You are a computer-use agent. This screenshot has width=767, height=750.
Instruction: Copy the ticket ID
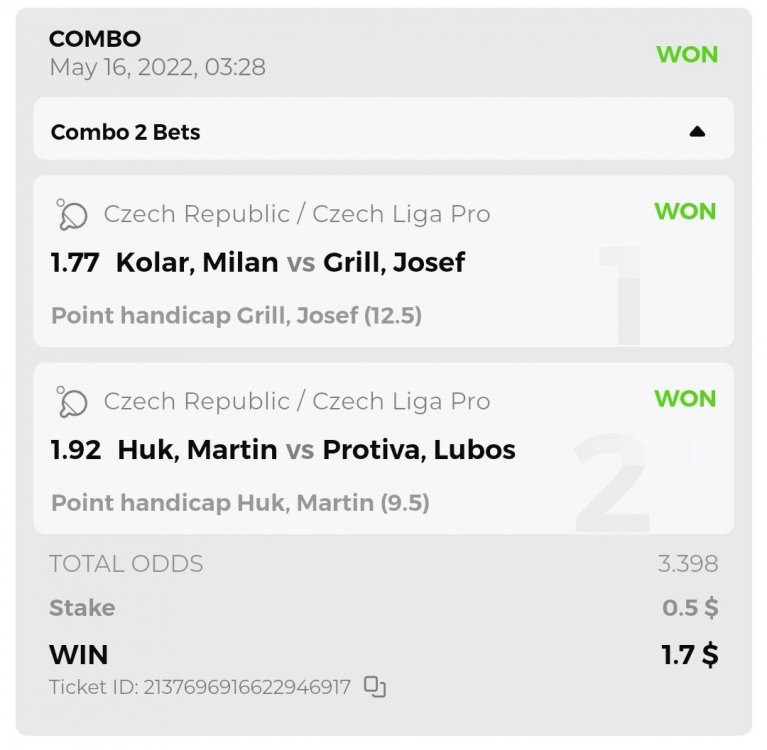pos(375,686)
